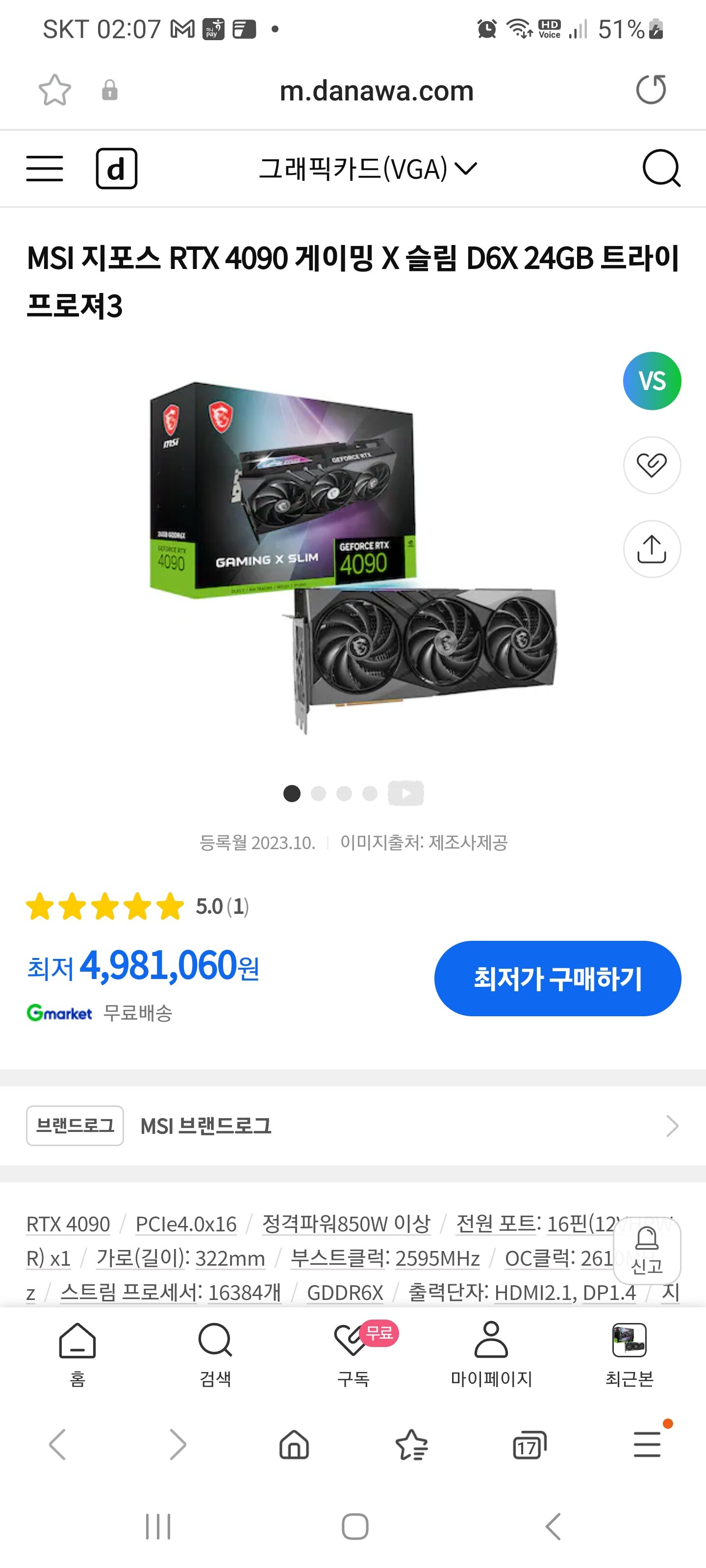Open the MSI 브랜드로그 row
706x1568 pixels.
(353, 1126)
